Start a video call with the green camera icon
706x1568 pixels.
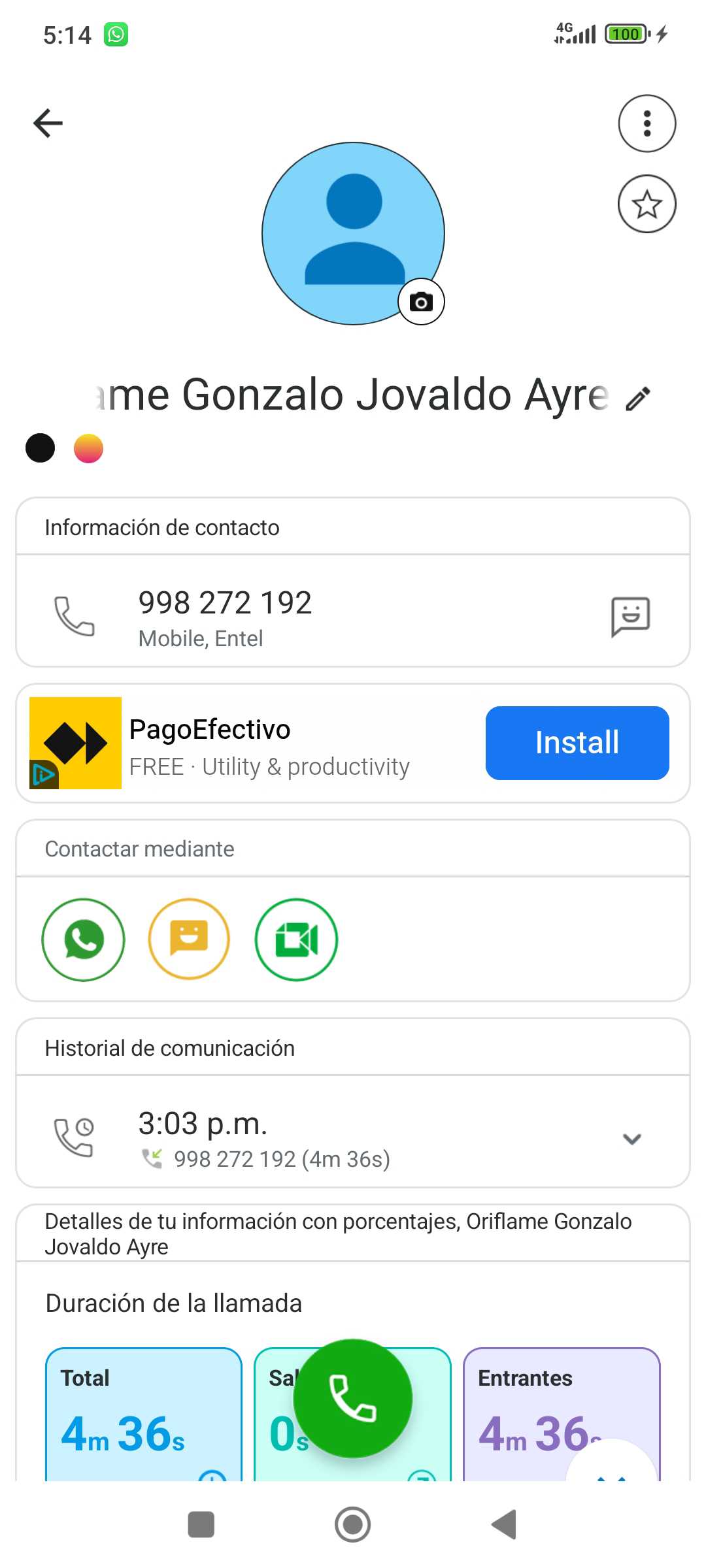(296, 939)
